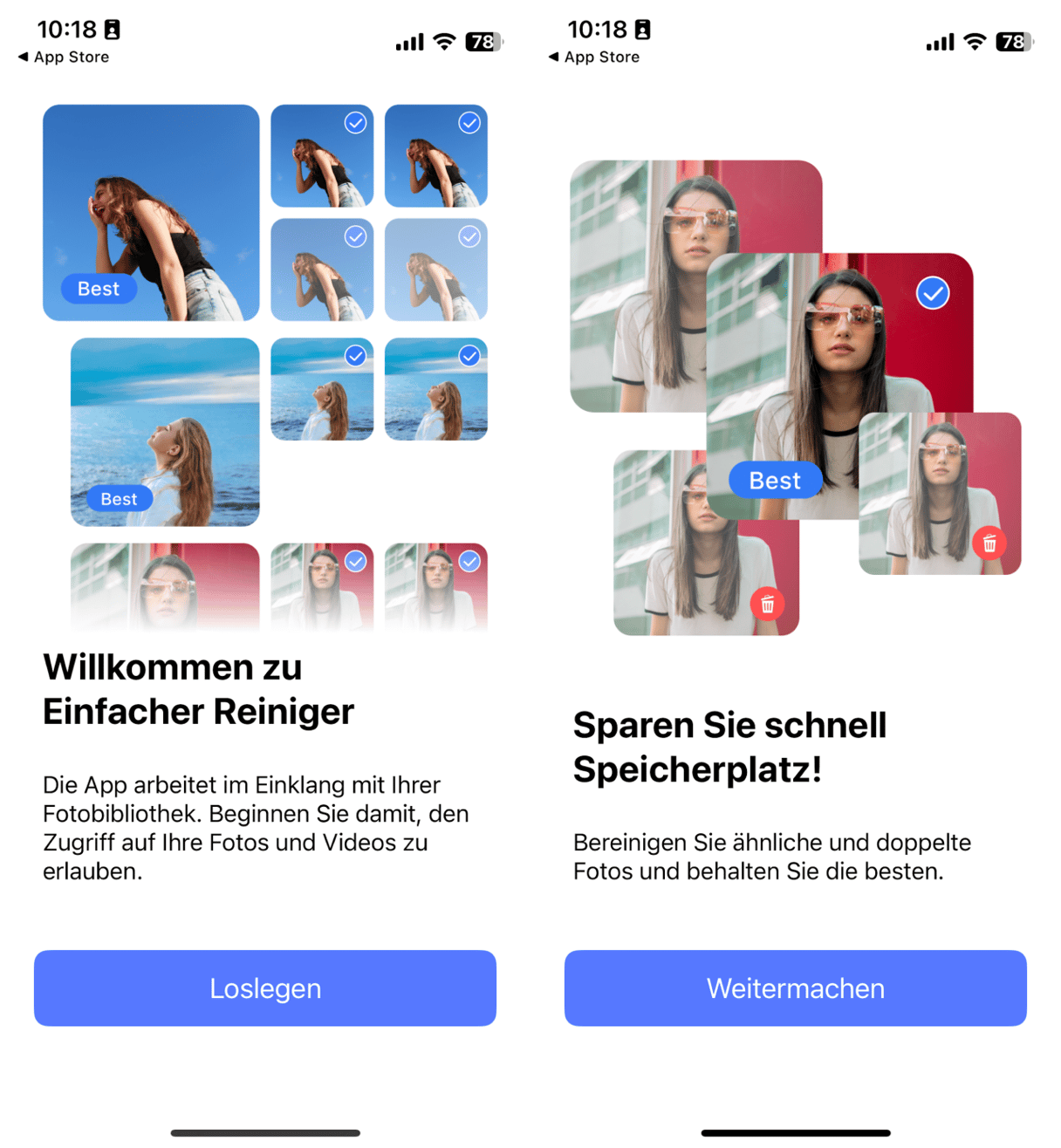1061x1148 pixels.
Task: Continue with the Weitermachen button
Action: click(x=795, y=987)
